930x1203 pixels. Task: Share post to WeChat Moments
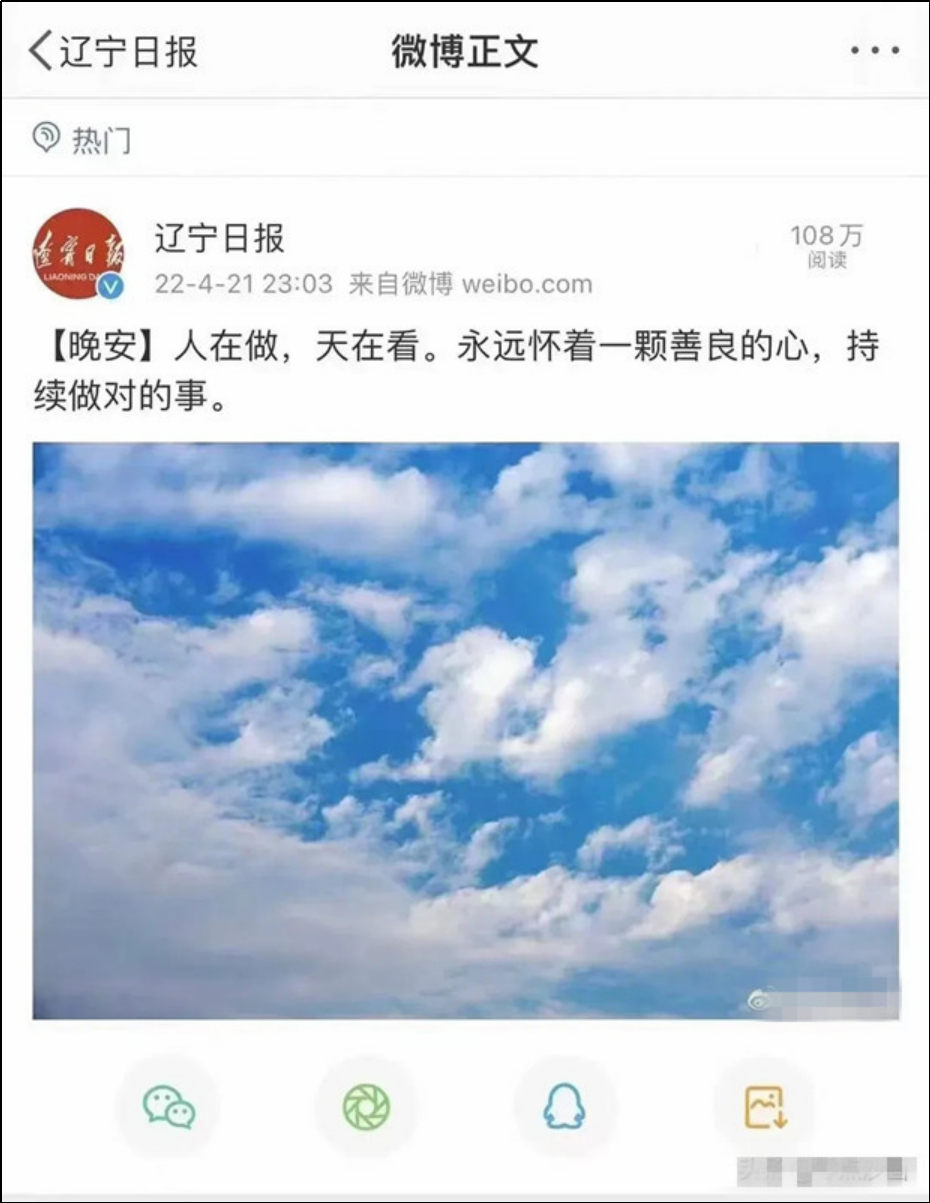[x=366, y=1107]
